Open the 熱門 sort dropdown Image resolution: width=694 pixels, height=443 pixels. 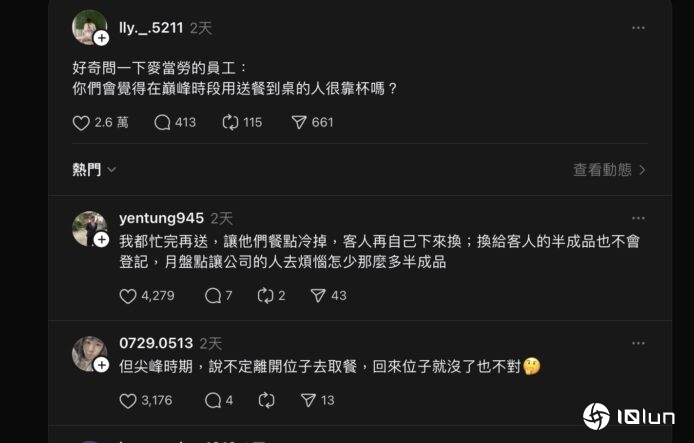tap(94, 170)
